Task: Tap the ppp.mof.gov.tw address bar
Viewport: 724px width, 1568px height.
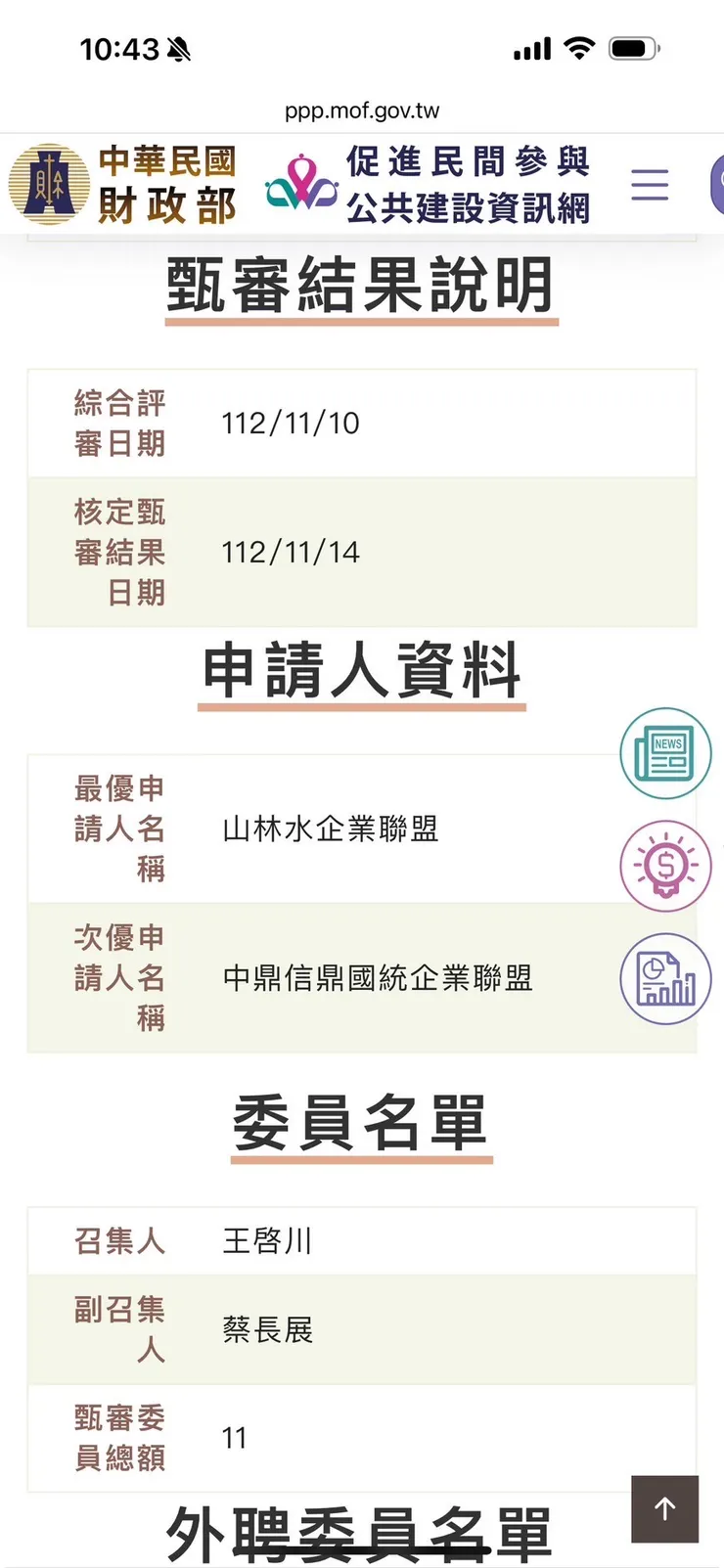Action: (362, 111)
